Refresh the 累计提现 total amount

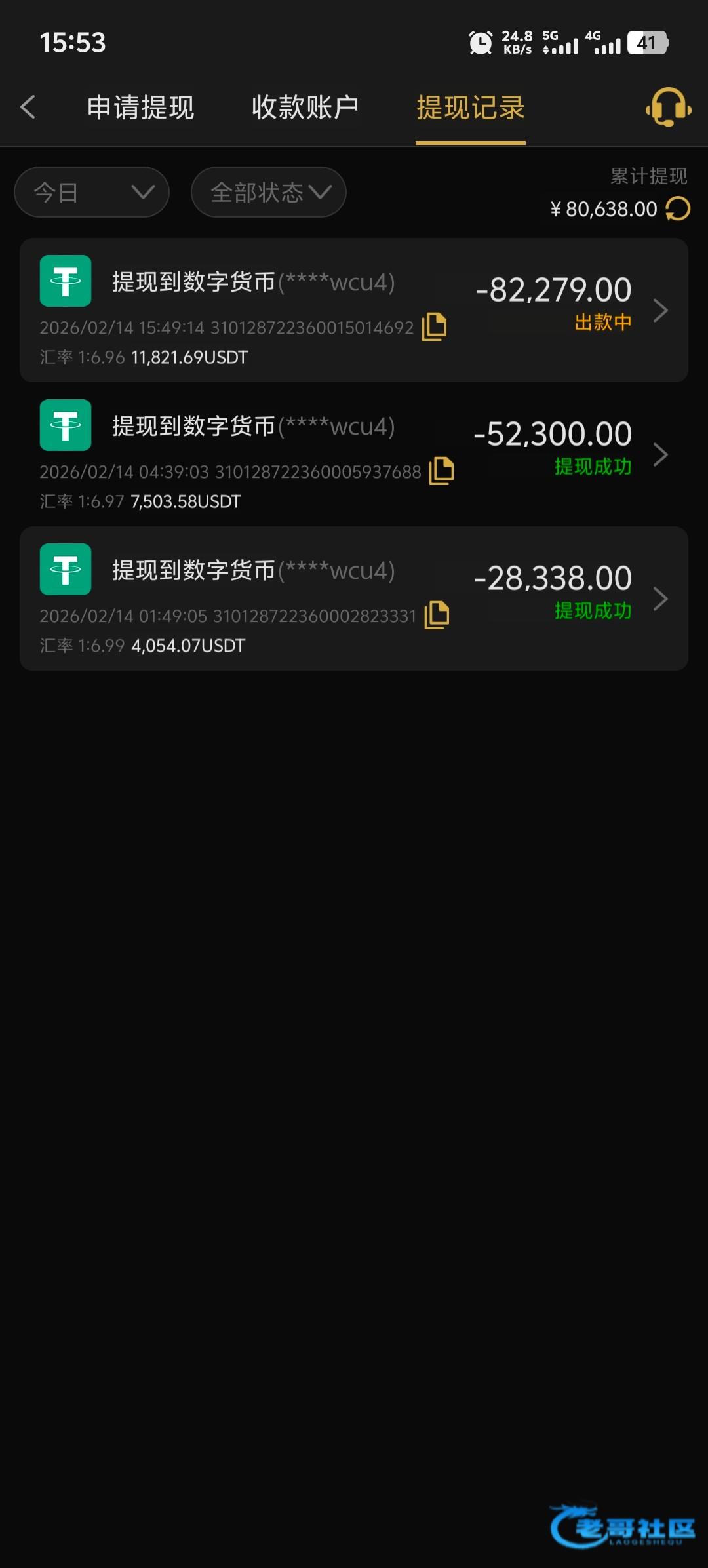tap(678, 209)
